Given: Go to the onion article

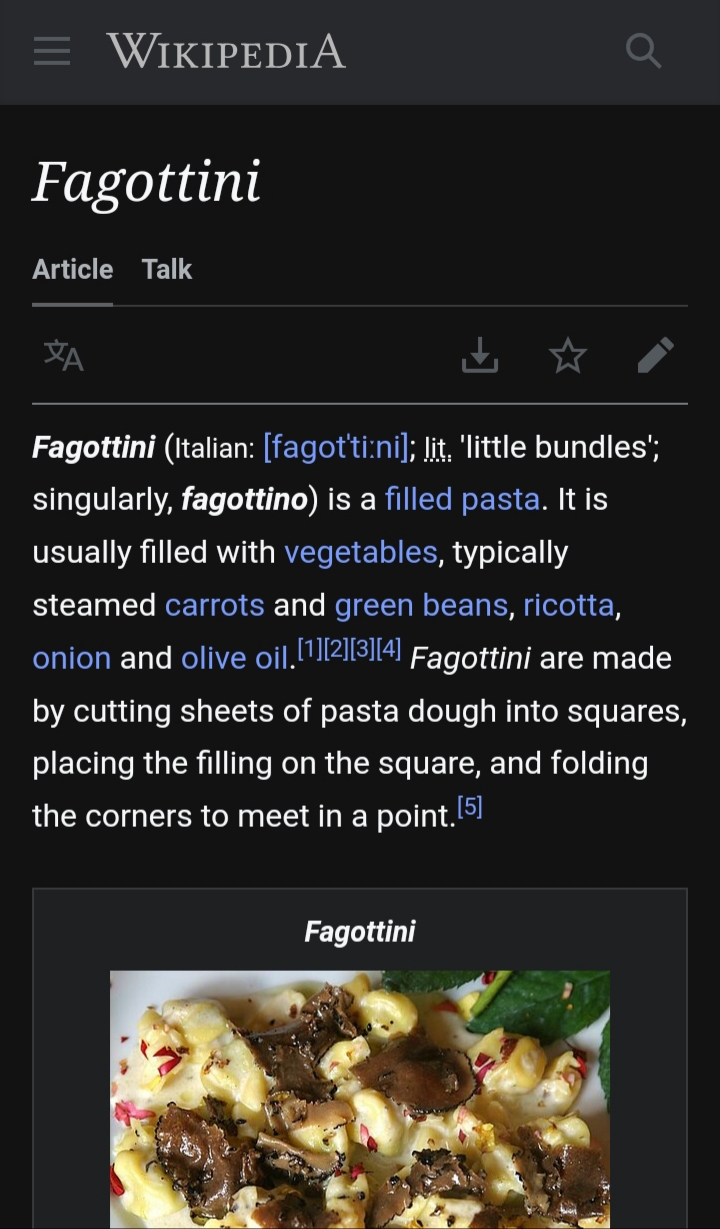Looking at the screenshot, I should (72, 658).
